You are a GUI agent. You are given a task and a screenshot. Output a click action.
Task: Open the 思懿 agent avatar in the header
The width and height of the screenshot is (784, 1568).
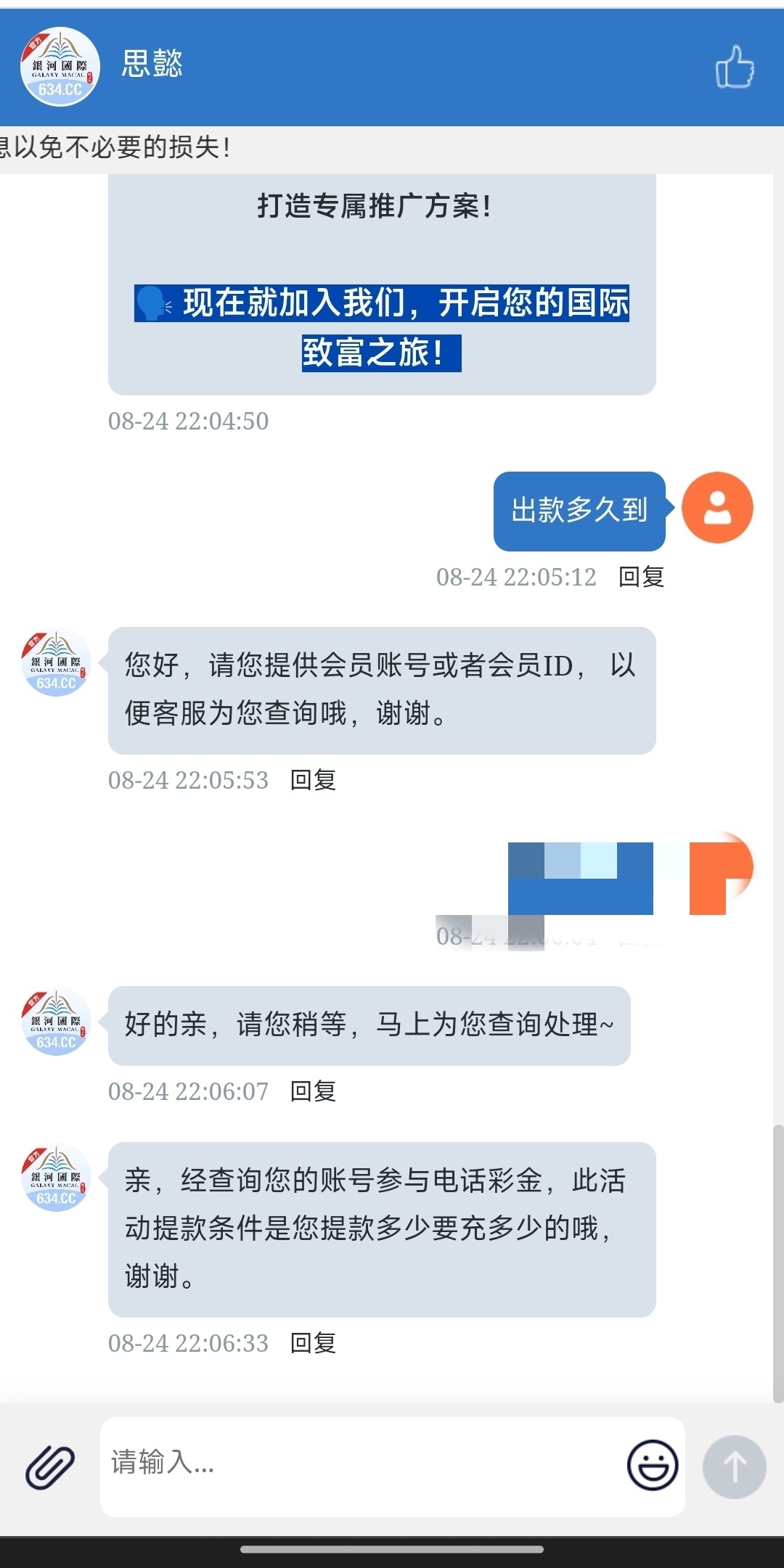click(x=60, y=67)
